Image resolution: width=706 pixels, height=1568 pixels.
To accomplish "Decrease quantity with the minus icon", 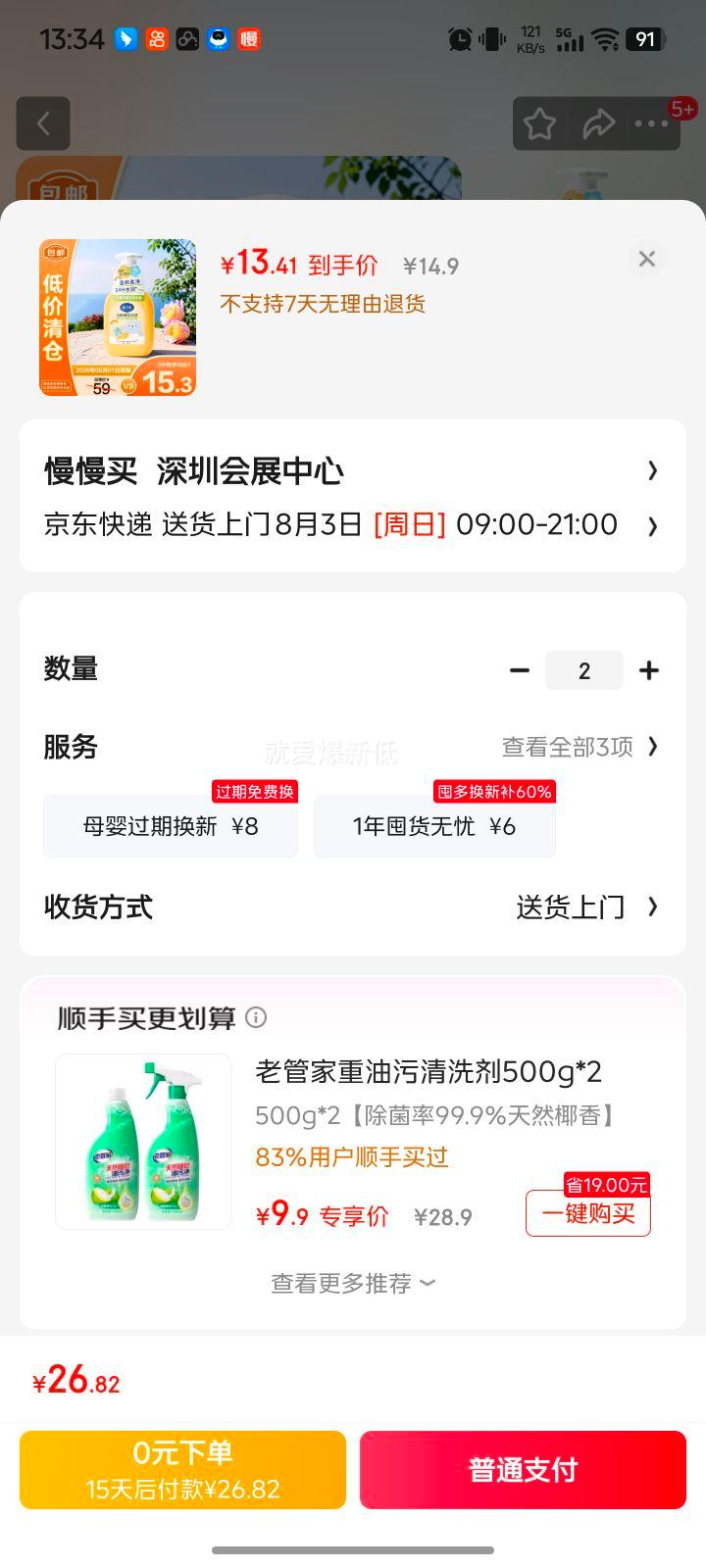I will [520, 670].
